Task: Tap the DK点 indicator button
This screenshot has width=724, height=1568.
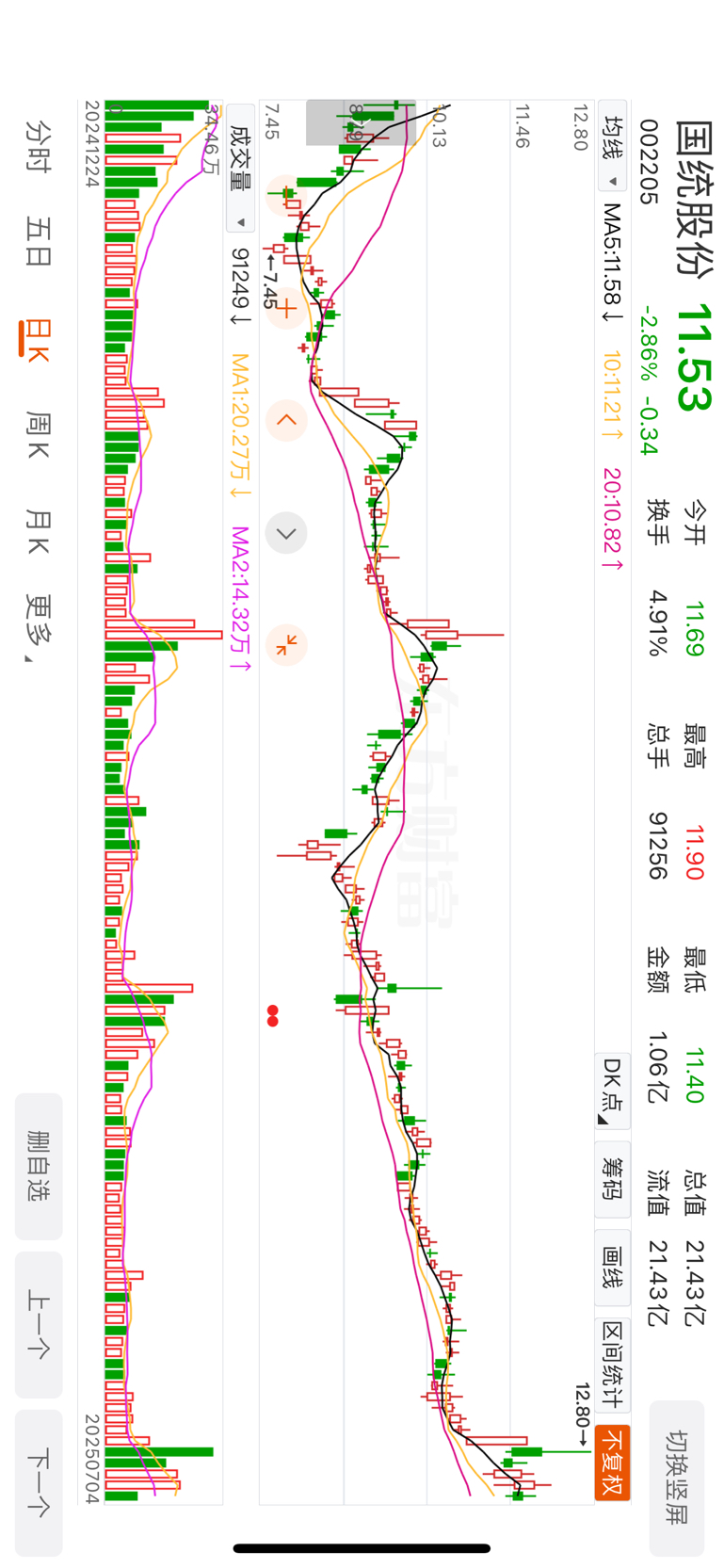Action: coord(613,1091)
